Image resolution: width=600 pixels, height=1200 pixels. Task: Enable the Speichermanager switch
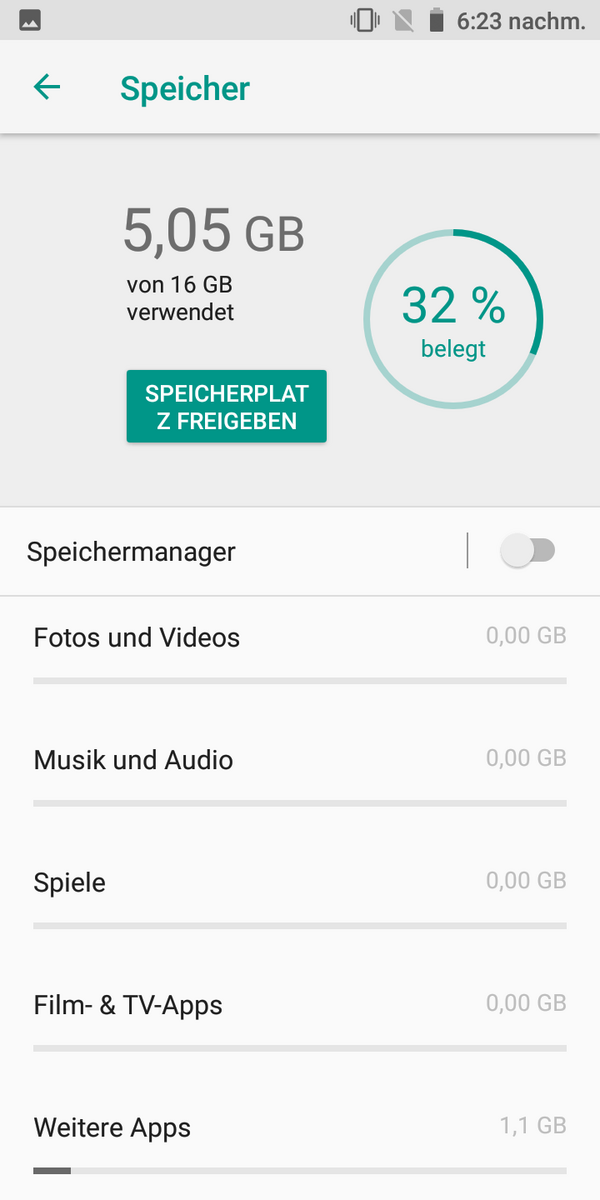[527, 551]
